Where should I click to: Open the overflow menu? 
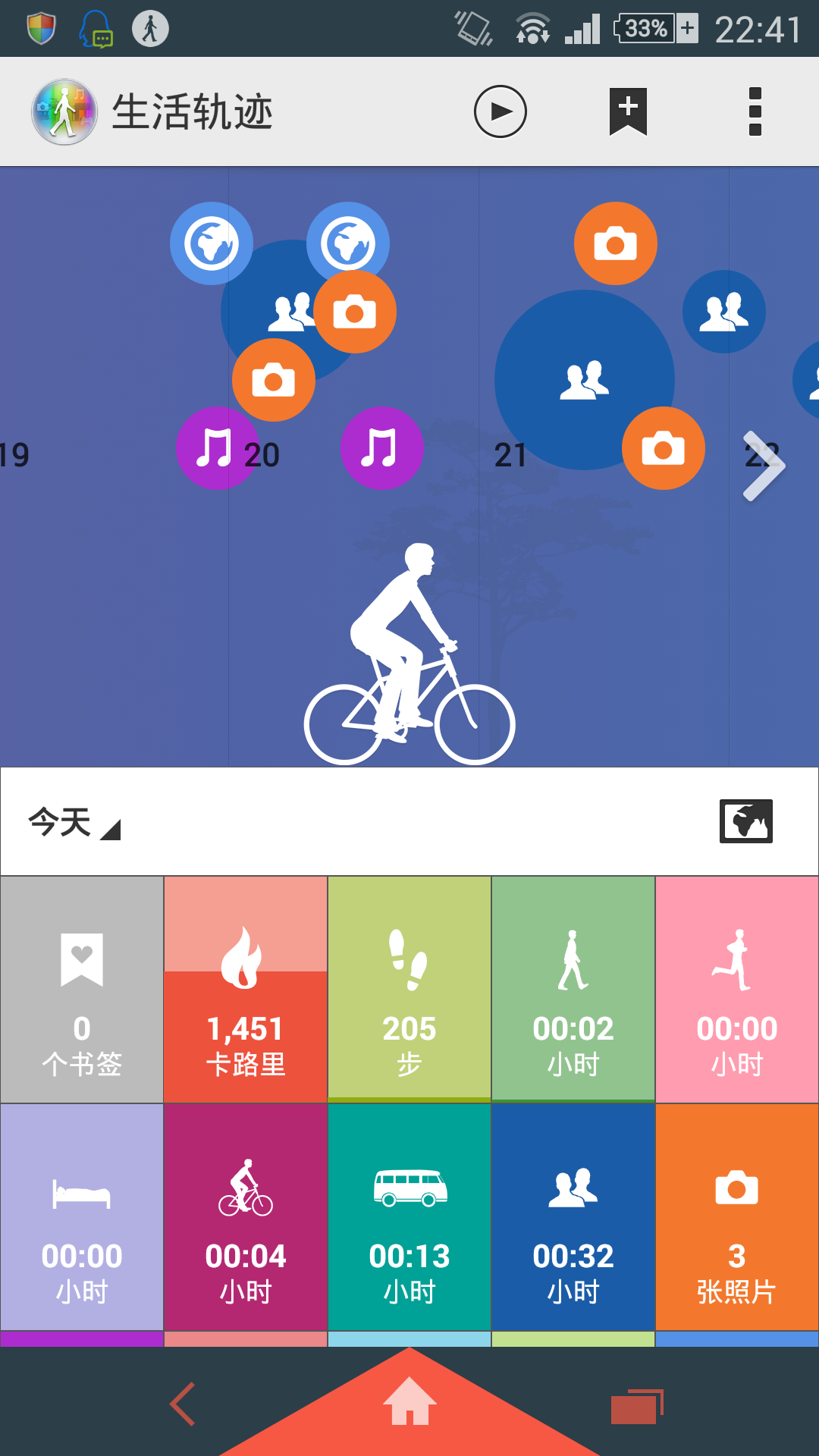pos(755,111)
